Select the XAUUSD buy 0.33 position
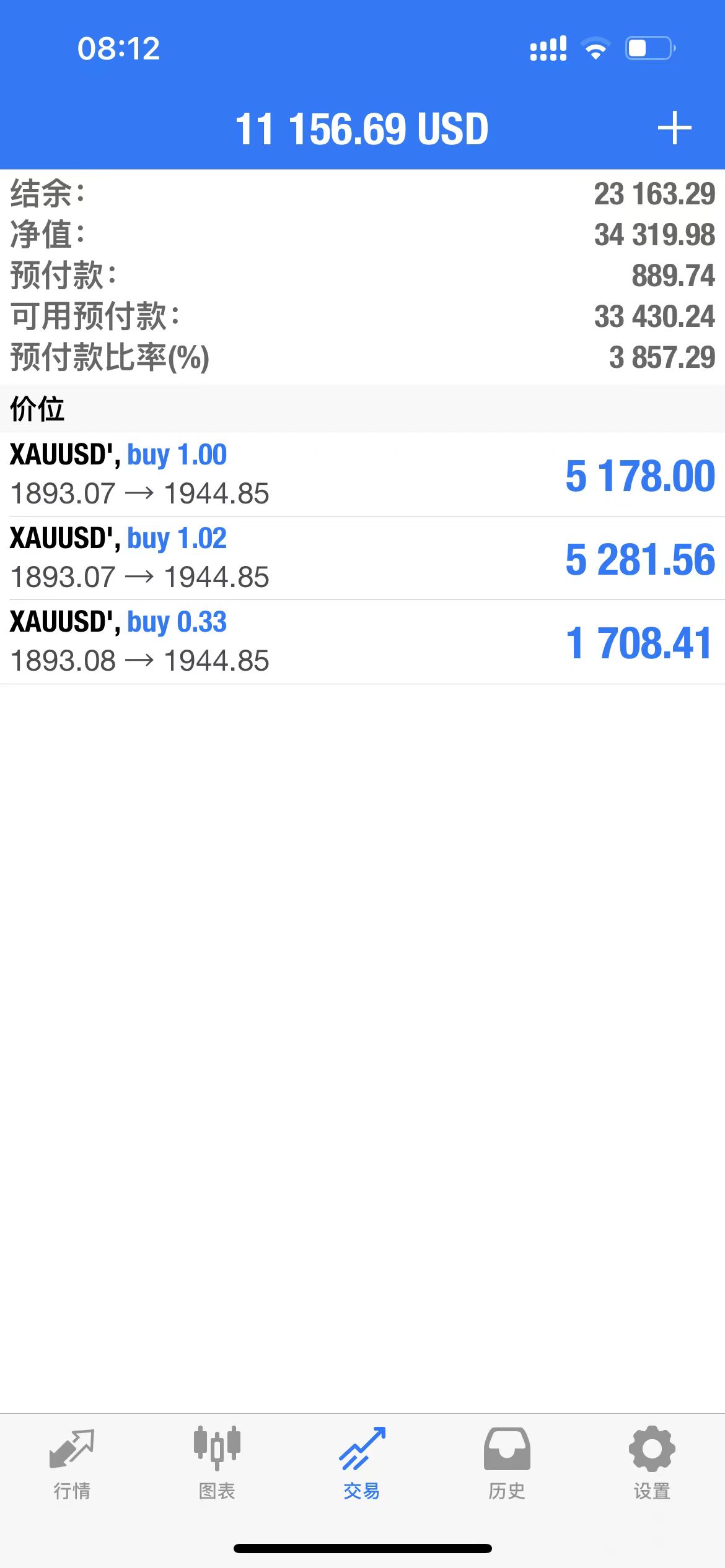This screenshot has width=725, height=1568. coord(362,642)
